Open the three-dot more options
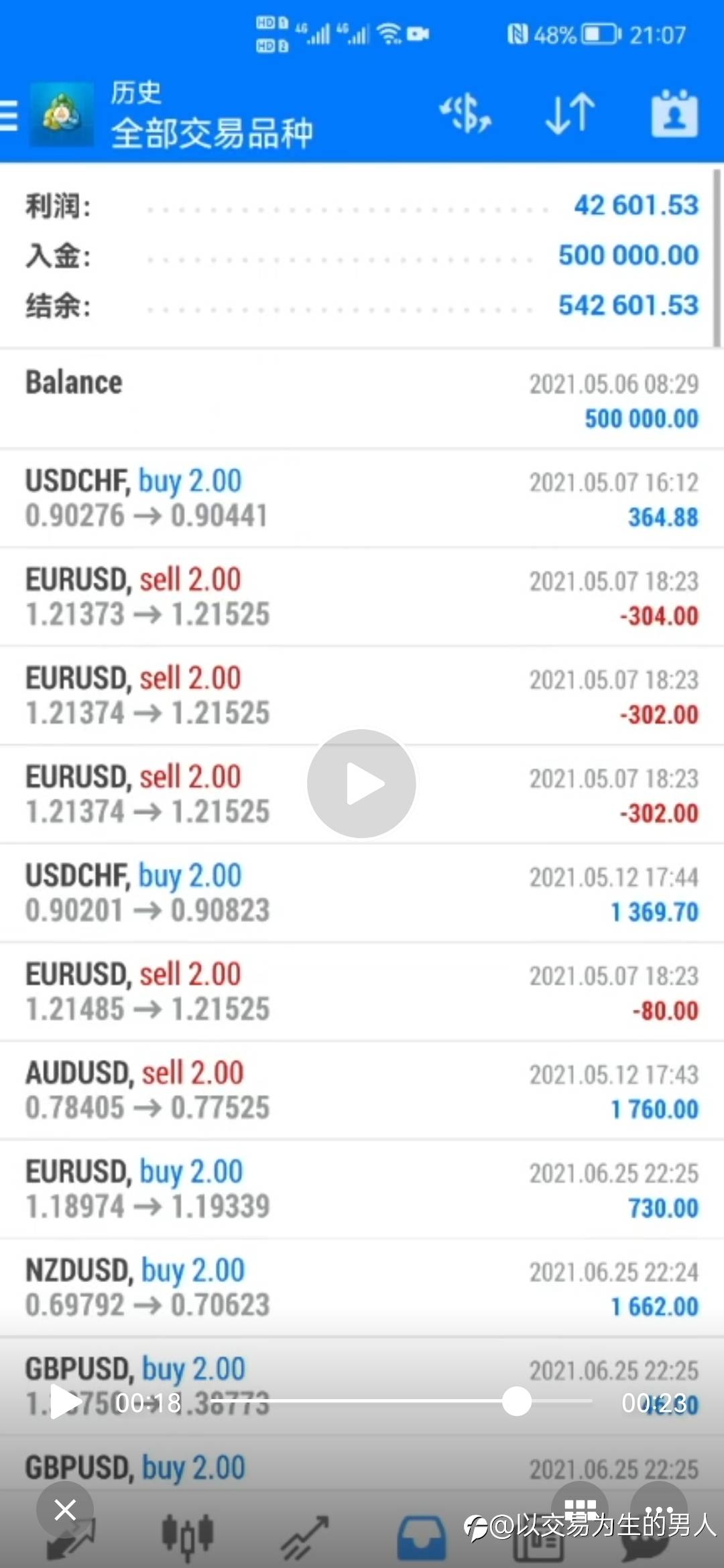 coord(659,1510)
